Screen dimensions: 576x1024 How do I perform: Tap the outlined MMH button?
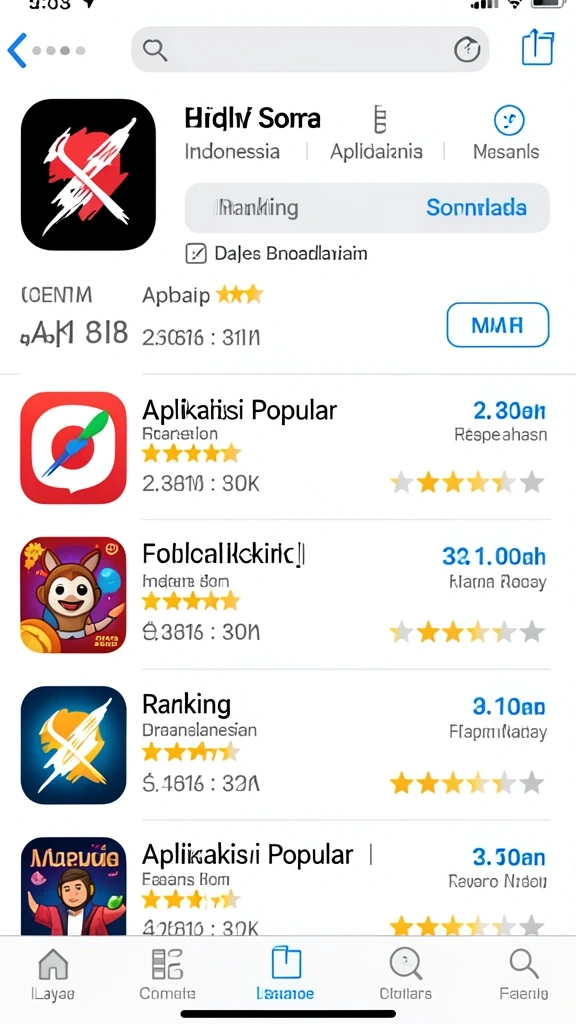point(498,325)
